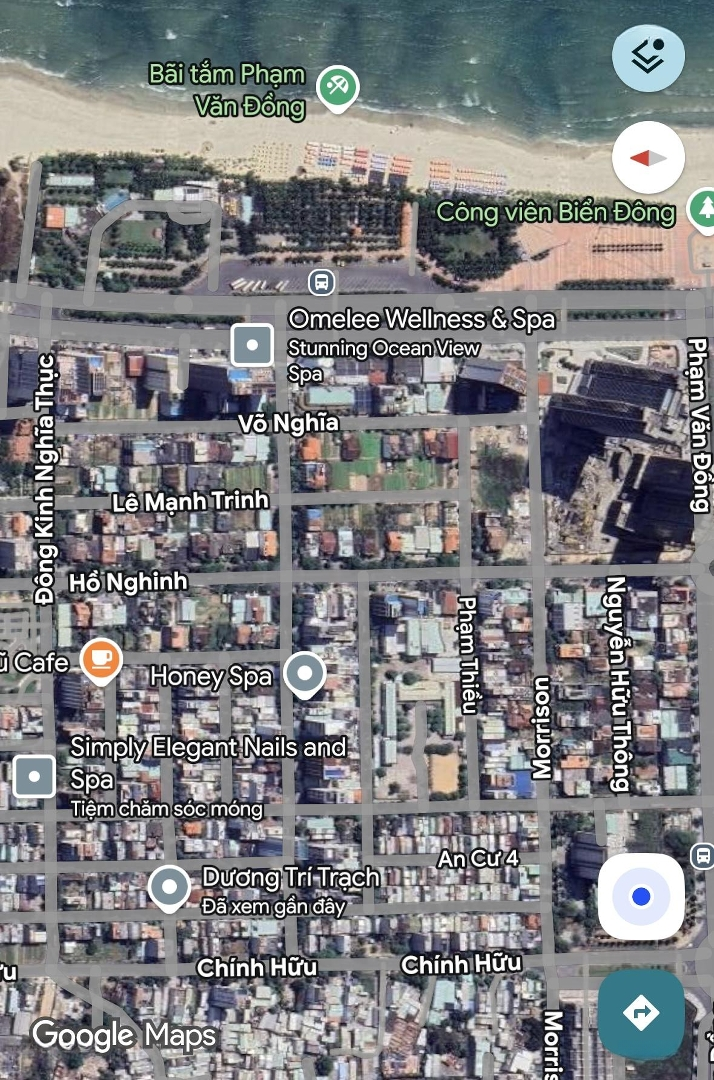Image resolution: width=714 pixels, height=1080 pixels.
Task: Select the bus stop icon near An Cư 4
Action: click(702, 856)
